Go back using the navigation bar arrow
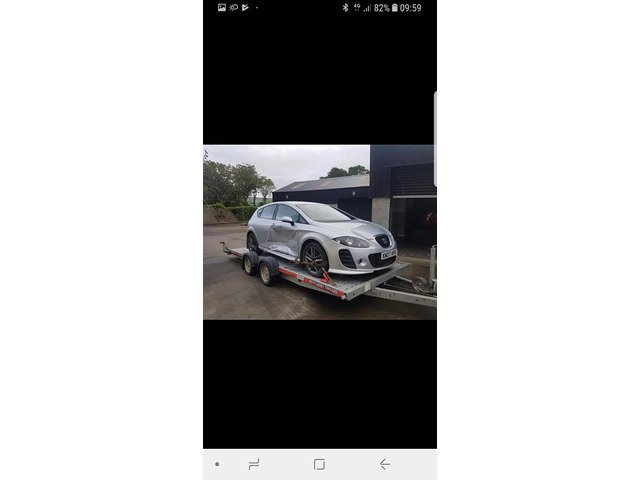This screenshot has width=640, height=480. tap(384, 464)
